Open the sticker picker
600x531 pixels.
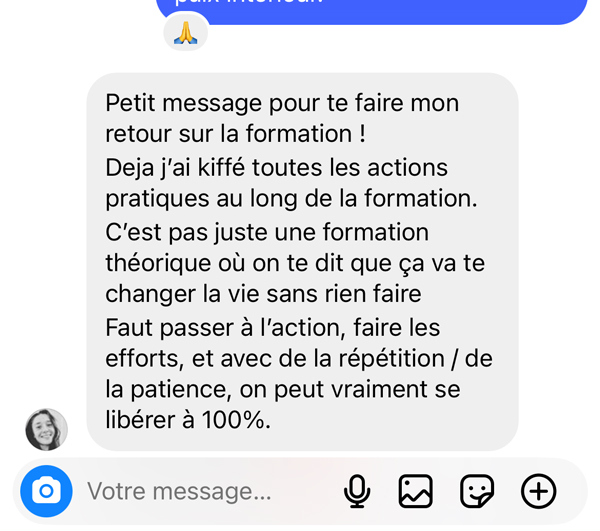(x=477, y=491)
